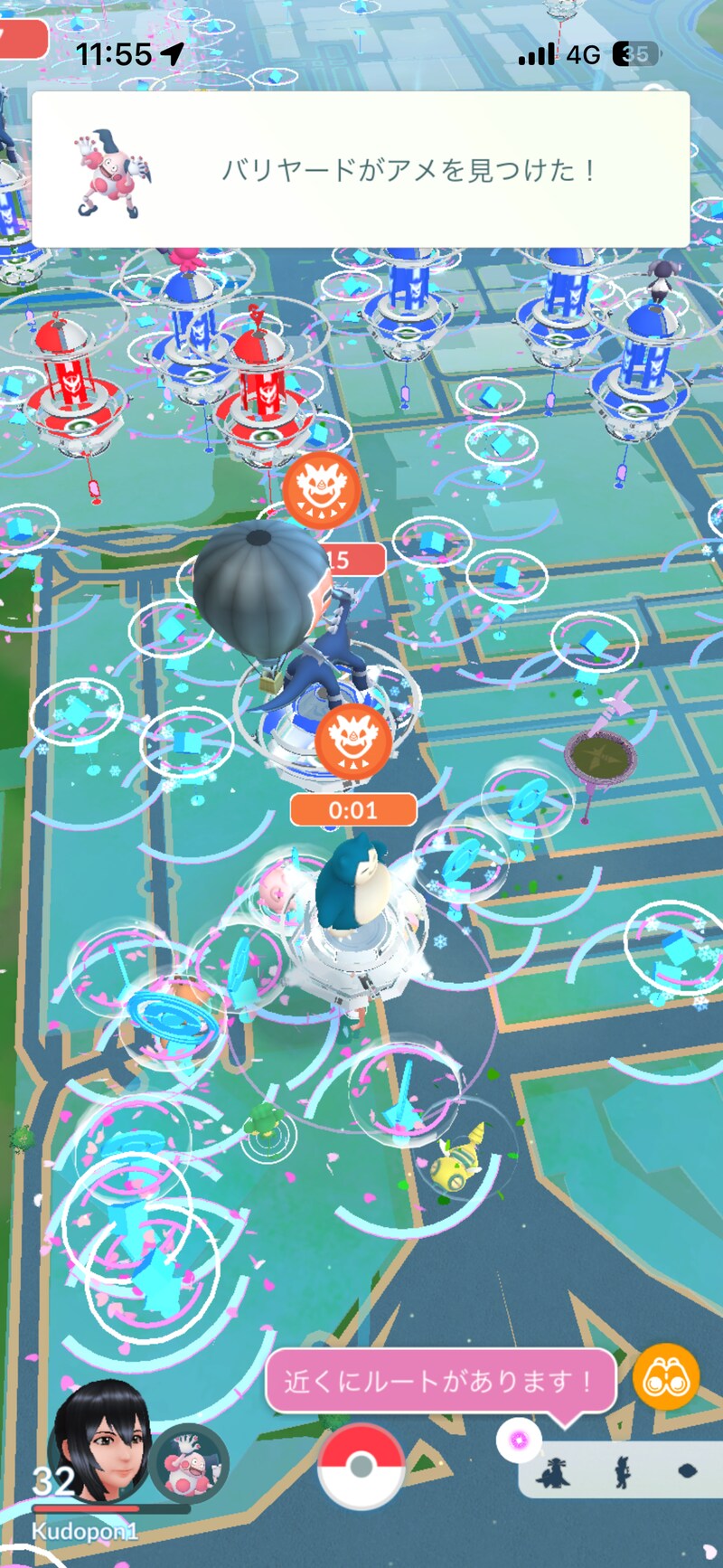Image resolution: width=723 pixels, height=1568 pixels.
Task: Open the routes binoculars button
Action: [666, 1379]
